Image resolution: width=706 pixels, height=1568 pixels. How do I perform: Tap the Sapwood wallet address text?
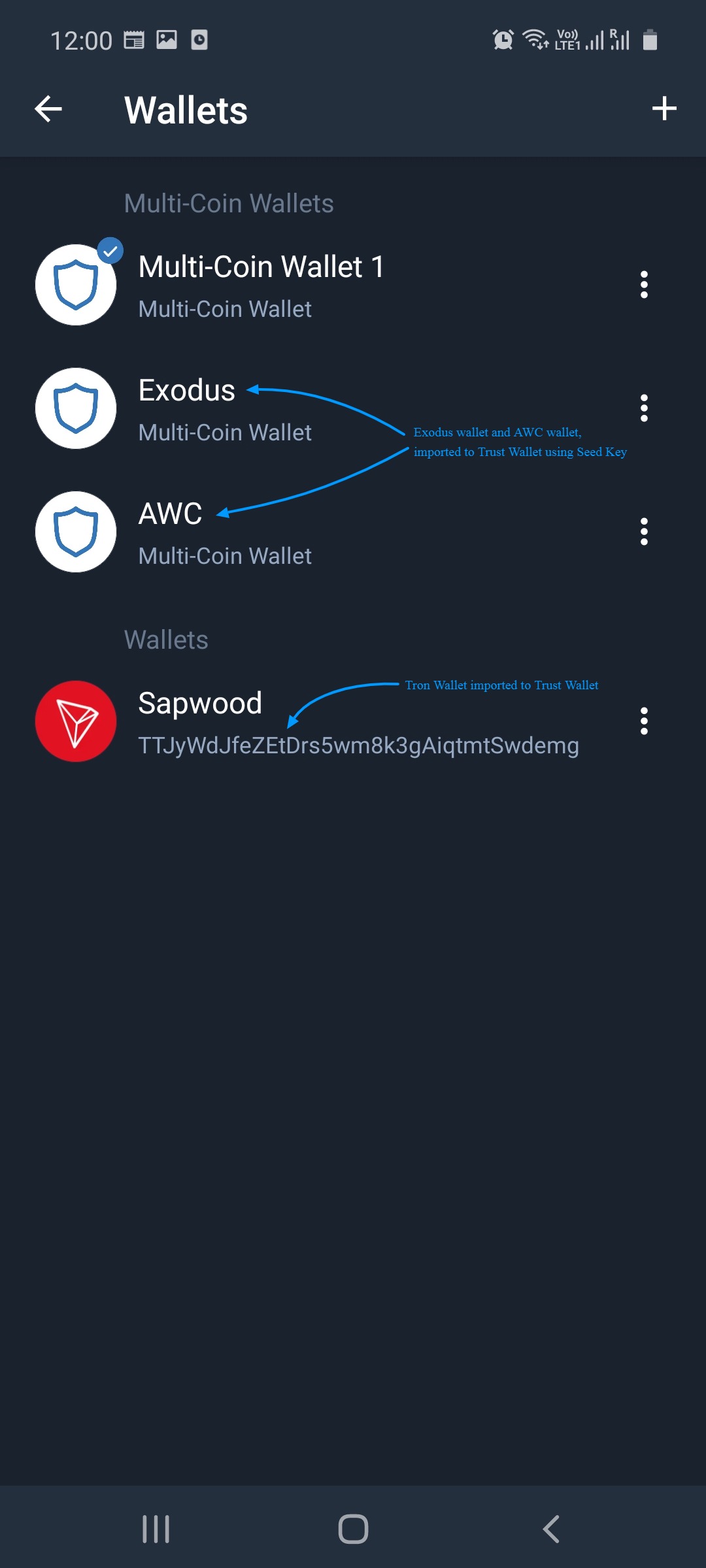[x=359, y=746]
